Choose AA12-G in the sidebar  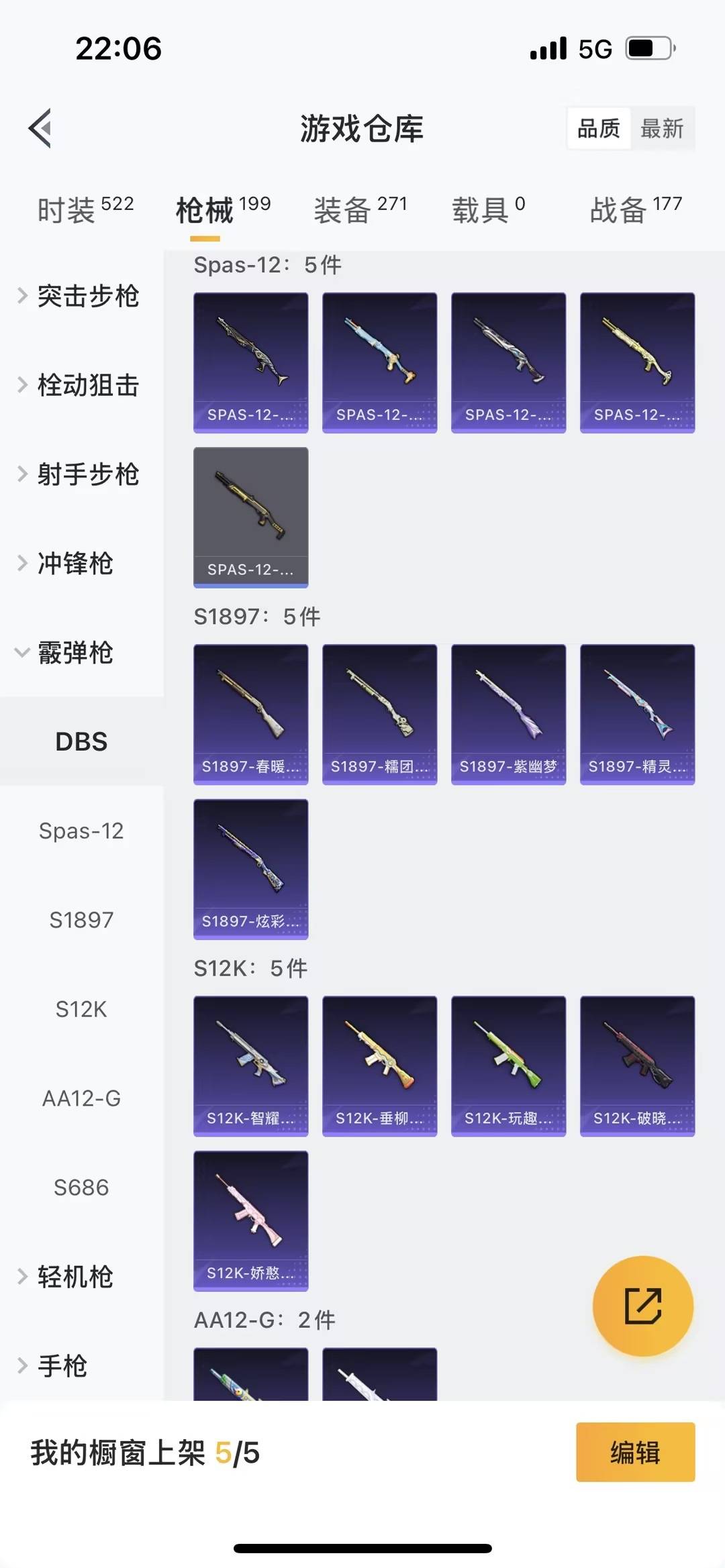pos(81,1098)
